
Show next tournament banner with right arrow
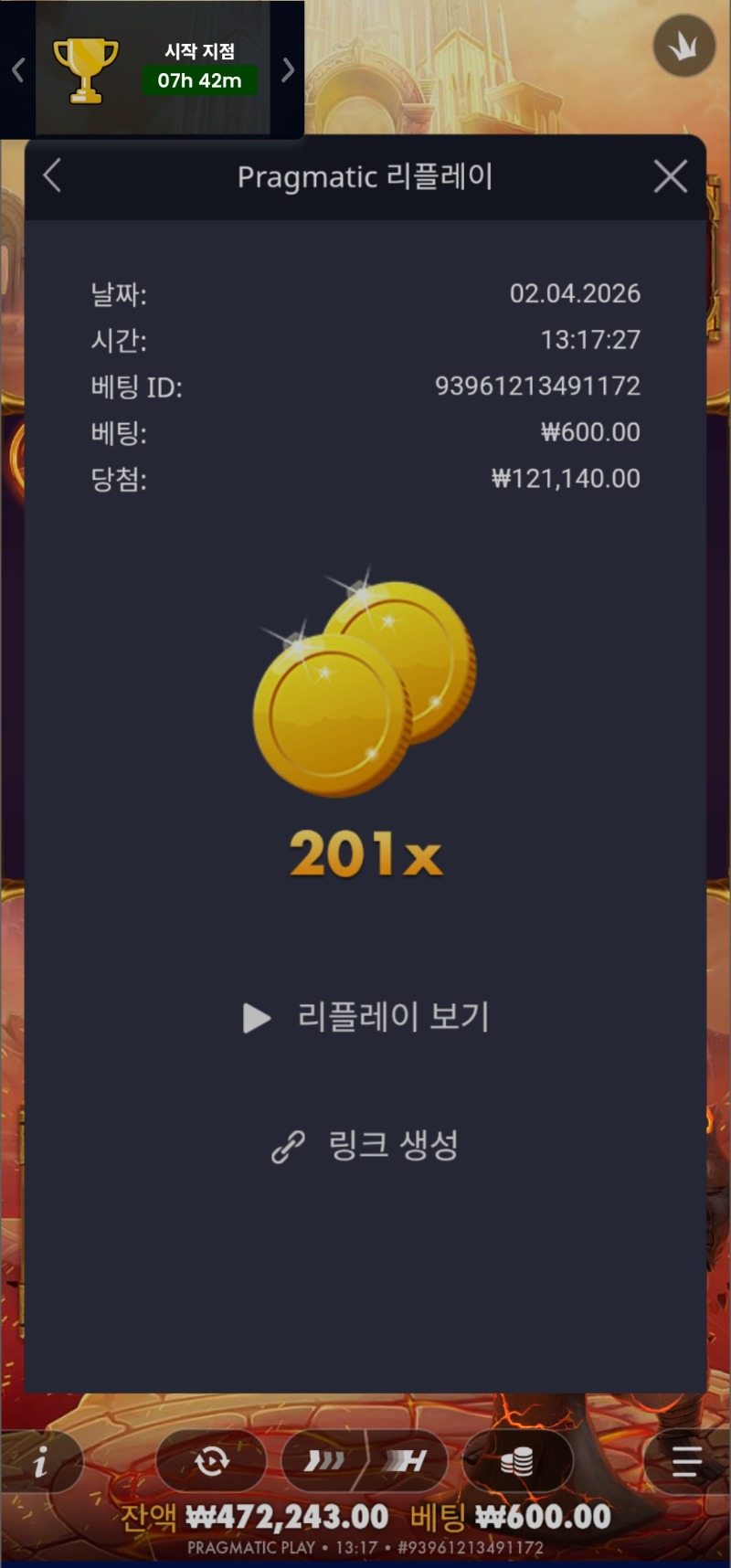(x=288, y=69)
